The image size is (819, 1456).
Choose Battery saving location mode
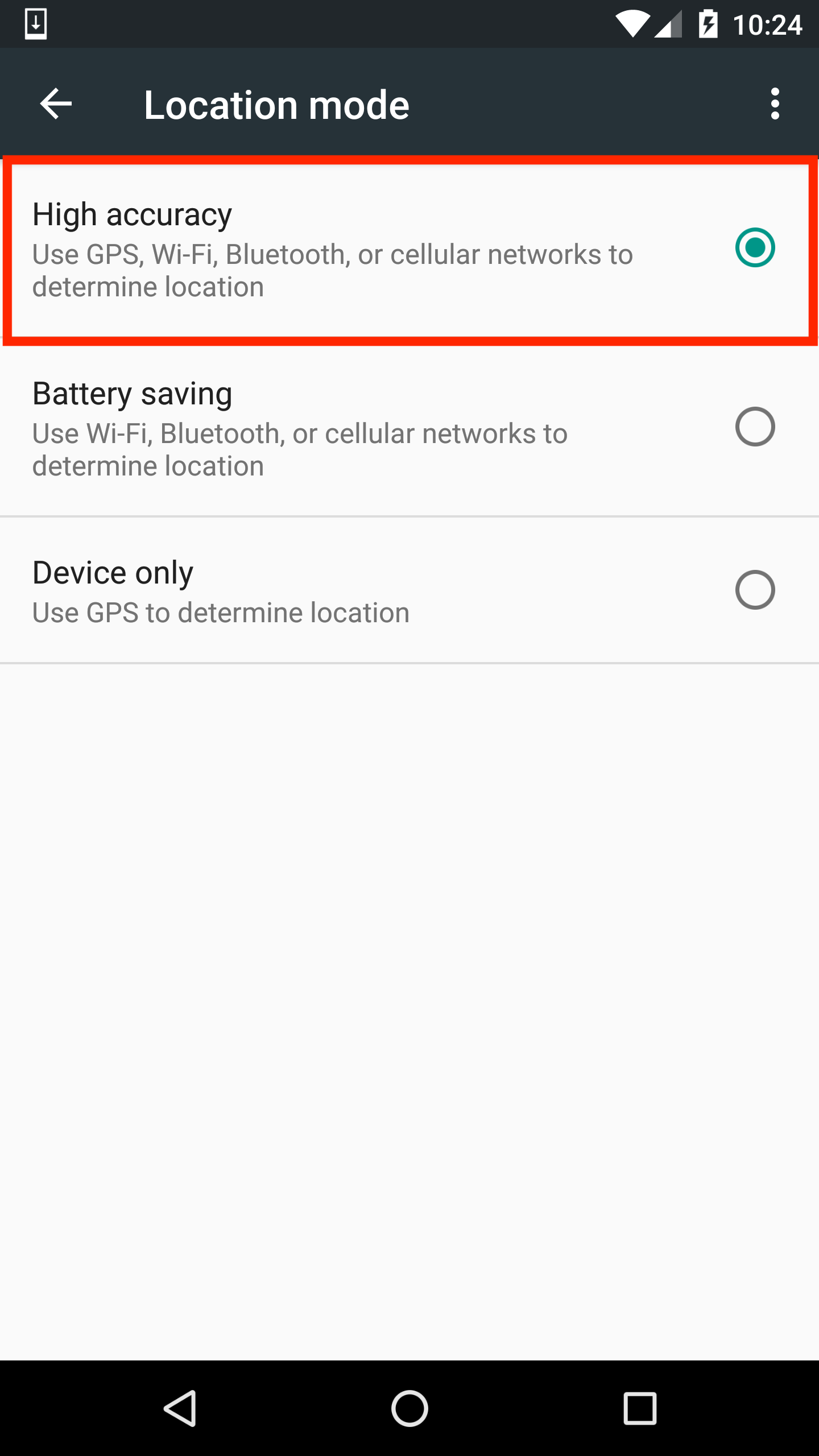[x=409, y=428]
